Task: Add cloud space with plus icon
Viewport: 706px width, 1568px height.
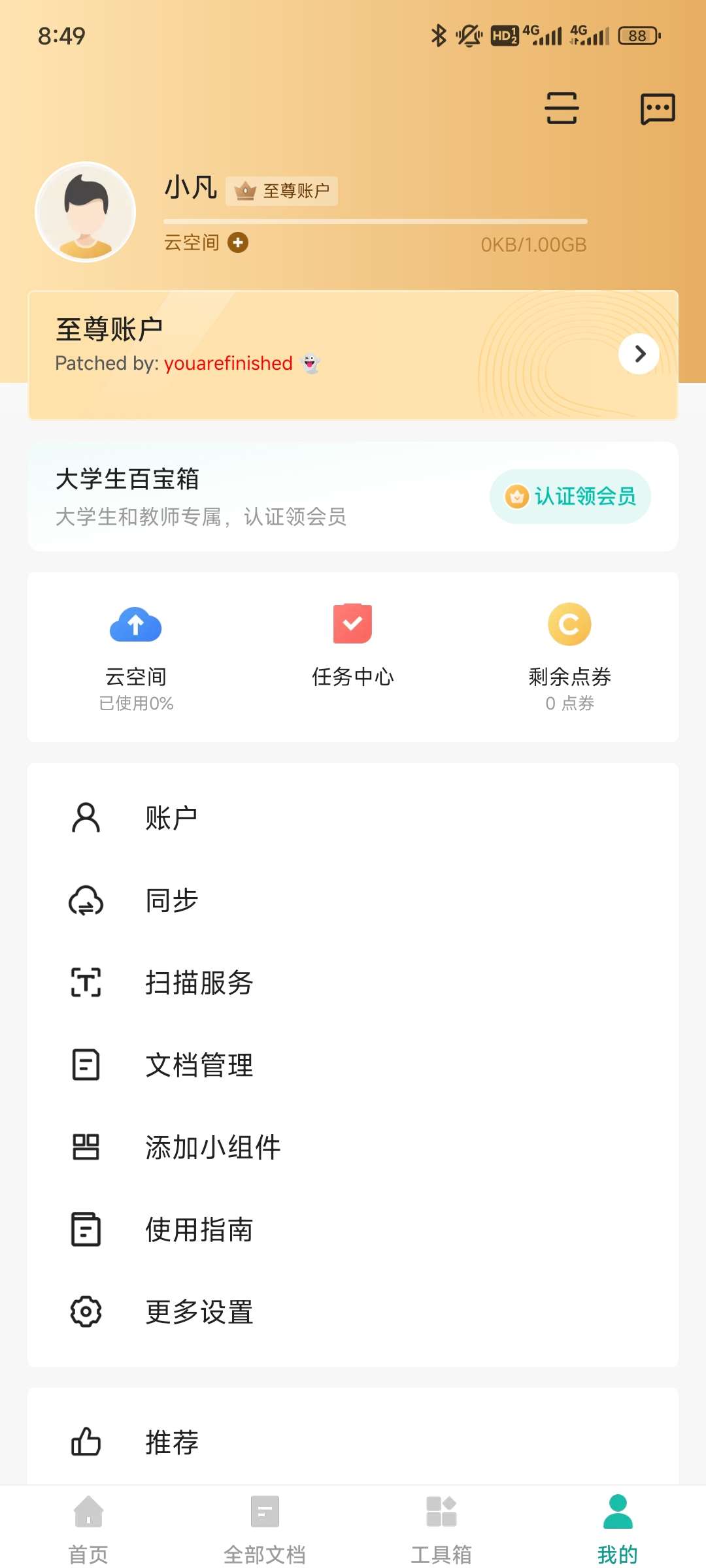Action: [238, 243]
